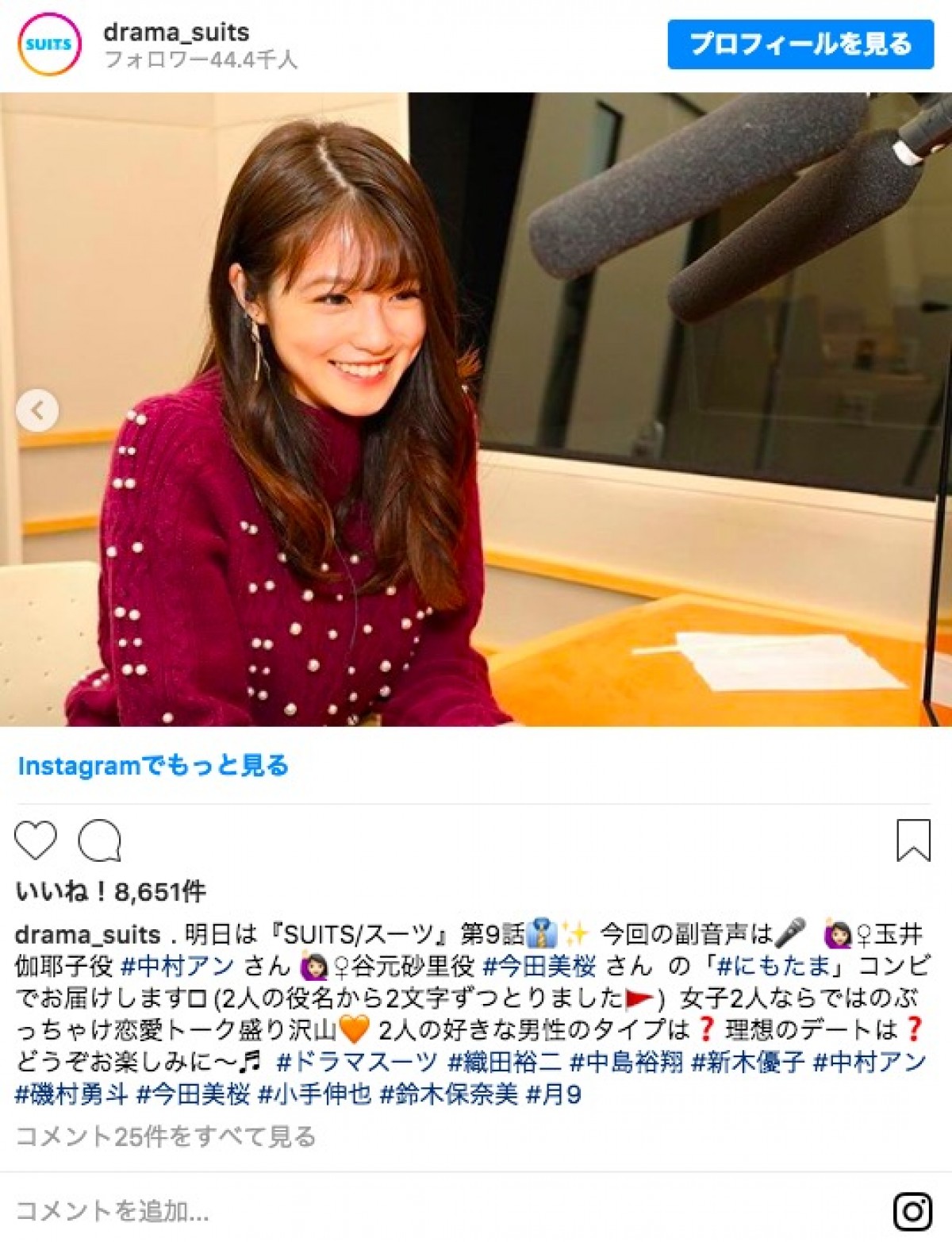Open the SUITS profile picture
The image size is (952, 1242).
tap(49, 44)
